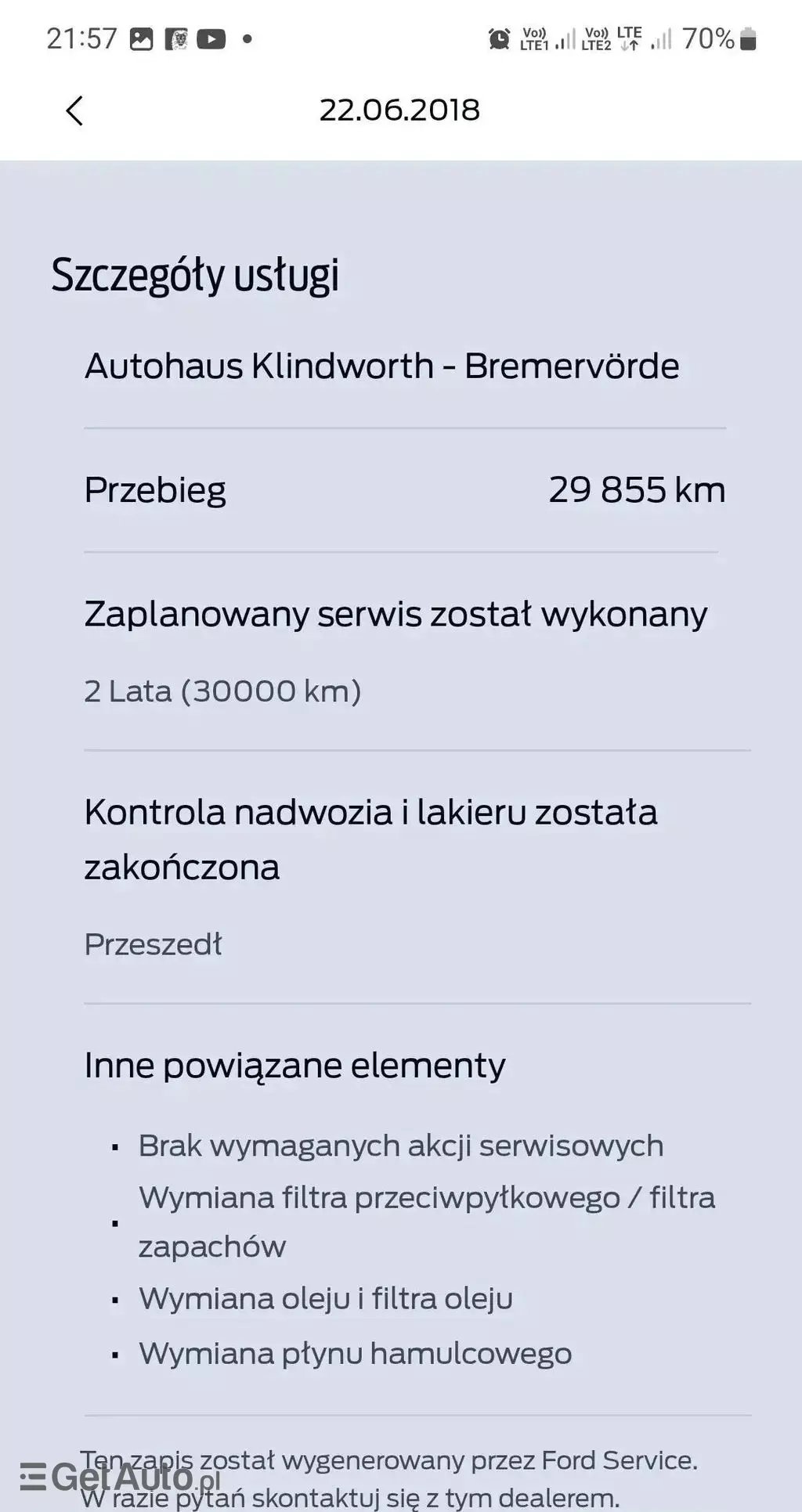
Task: Tap dealer name Autohaus Klindworth - Bremervörde
Action: [x=383, y=365]
